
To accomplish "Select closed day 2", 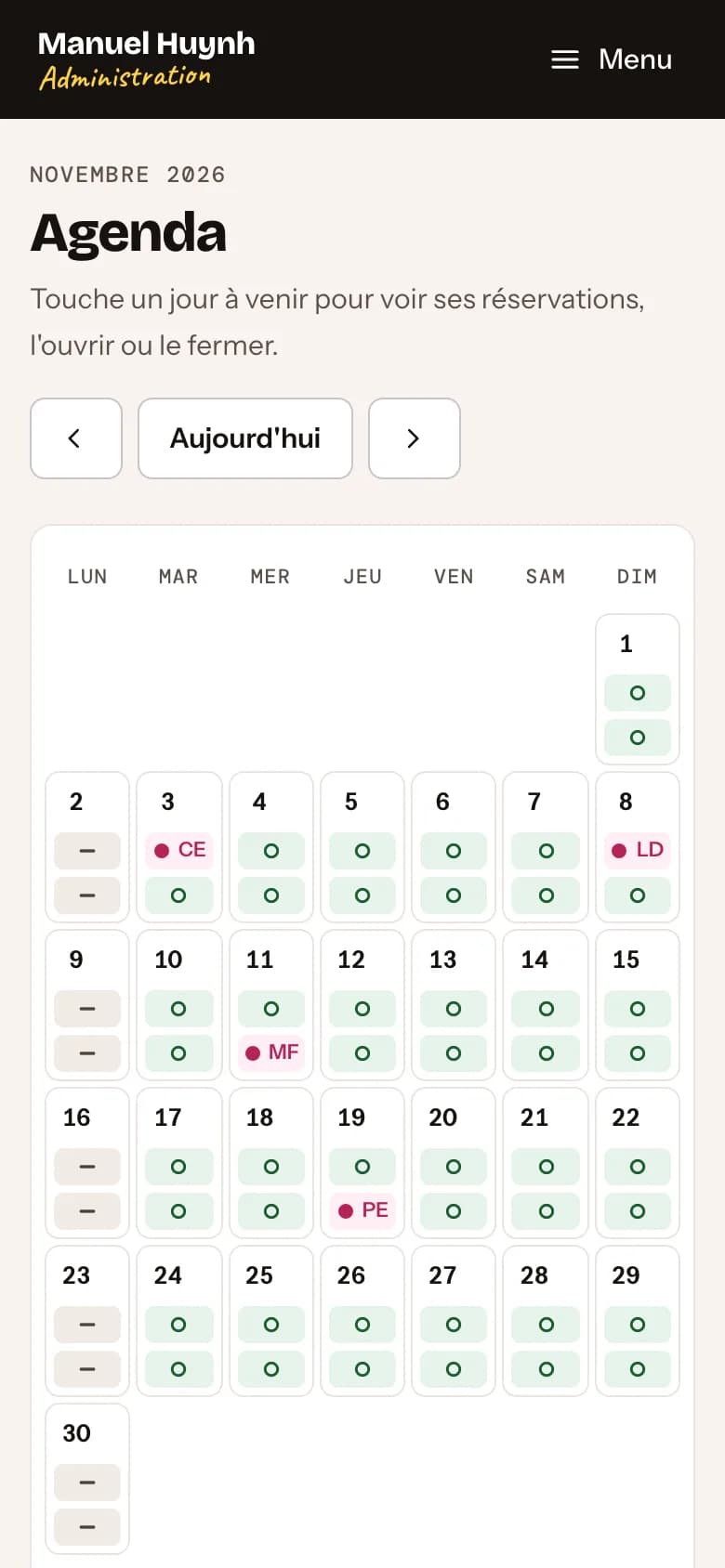I will [x=87, y=847].
